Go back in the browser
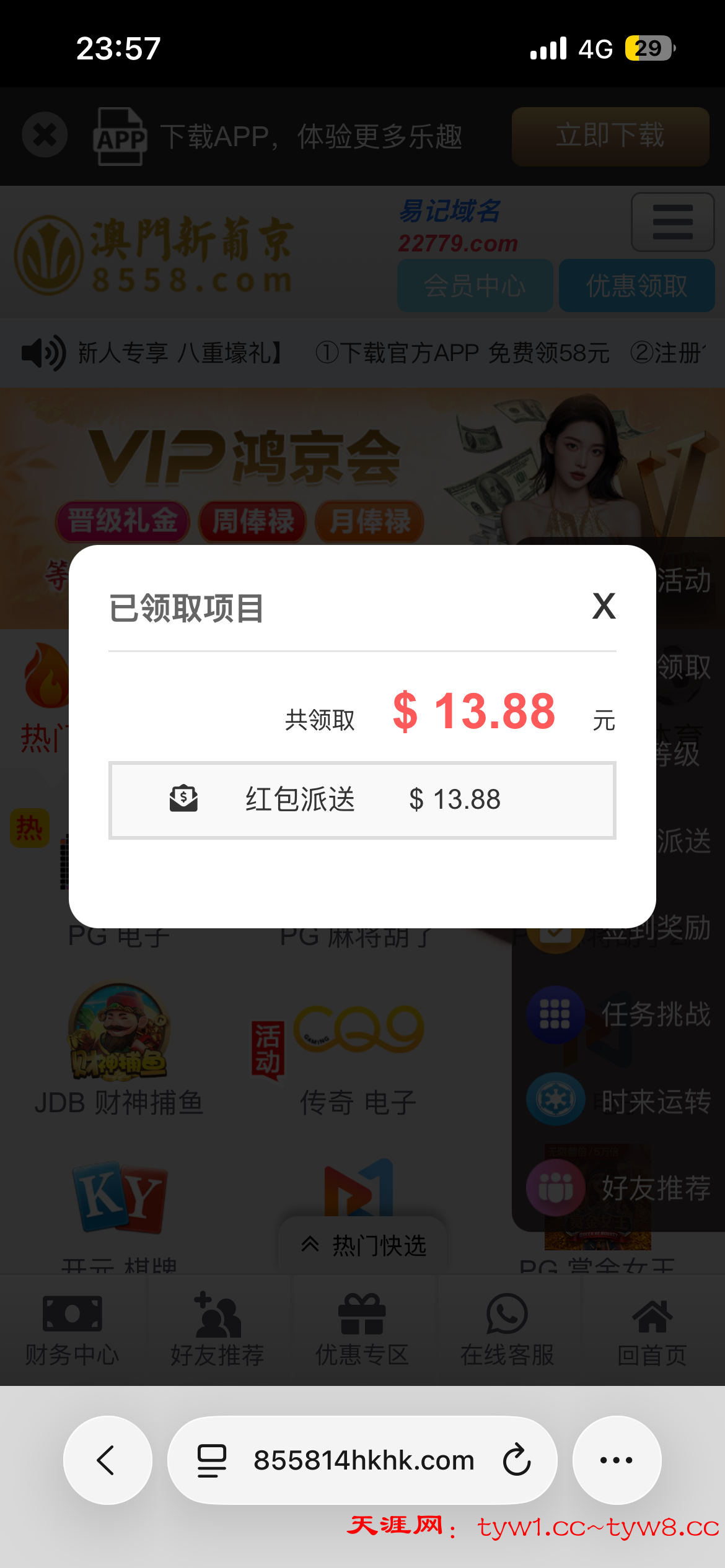This screenshot has width=725, height=1568. click(107, 1460)
